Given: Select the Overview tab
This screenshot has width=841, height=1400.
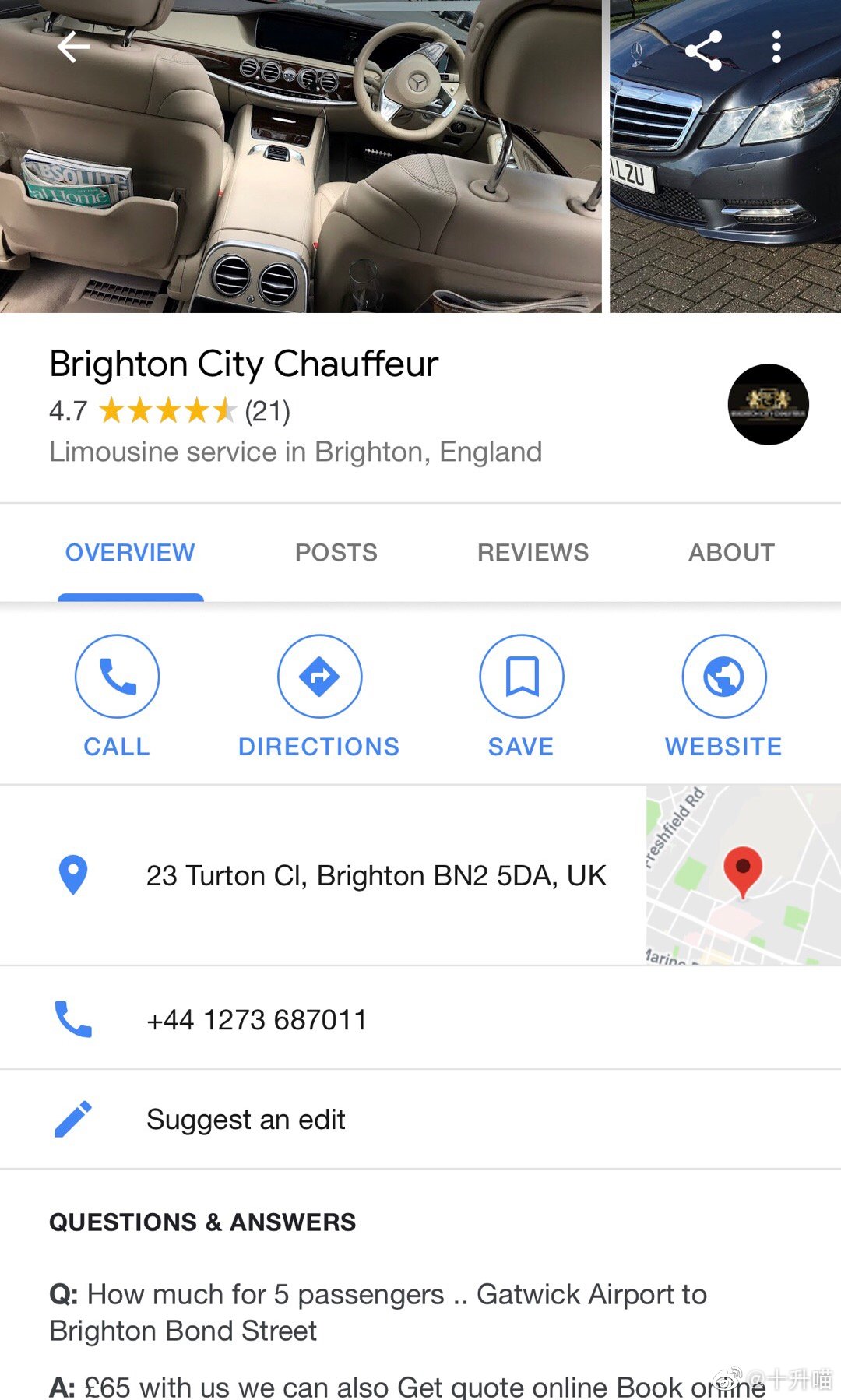Looking at the screenshot, I should click(x=130, y=552).
